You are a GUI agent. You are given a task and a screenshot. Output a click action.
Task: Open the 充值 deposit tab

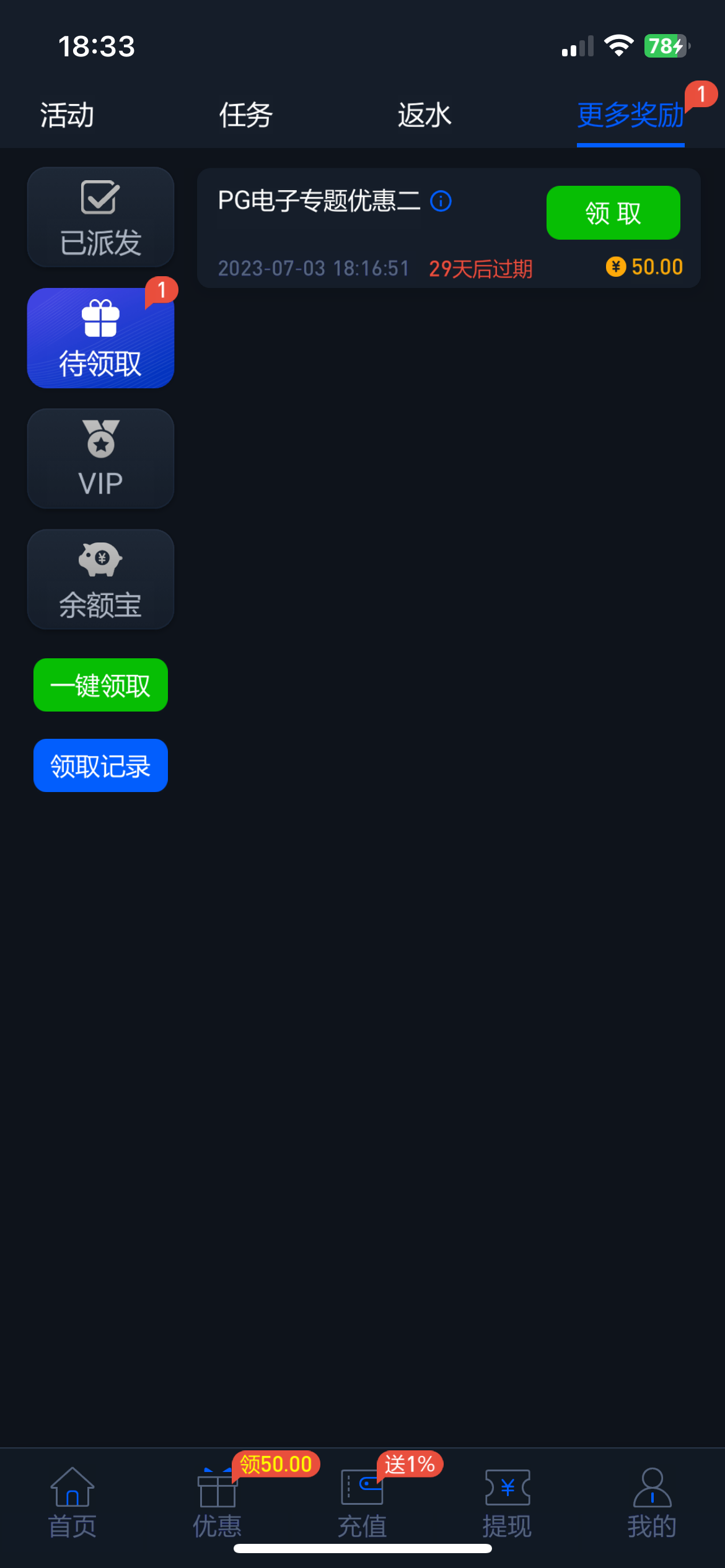tap(362, 1502)
